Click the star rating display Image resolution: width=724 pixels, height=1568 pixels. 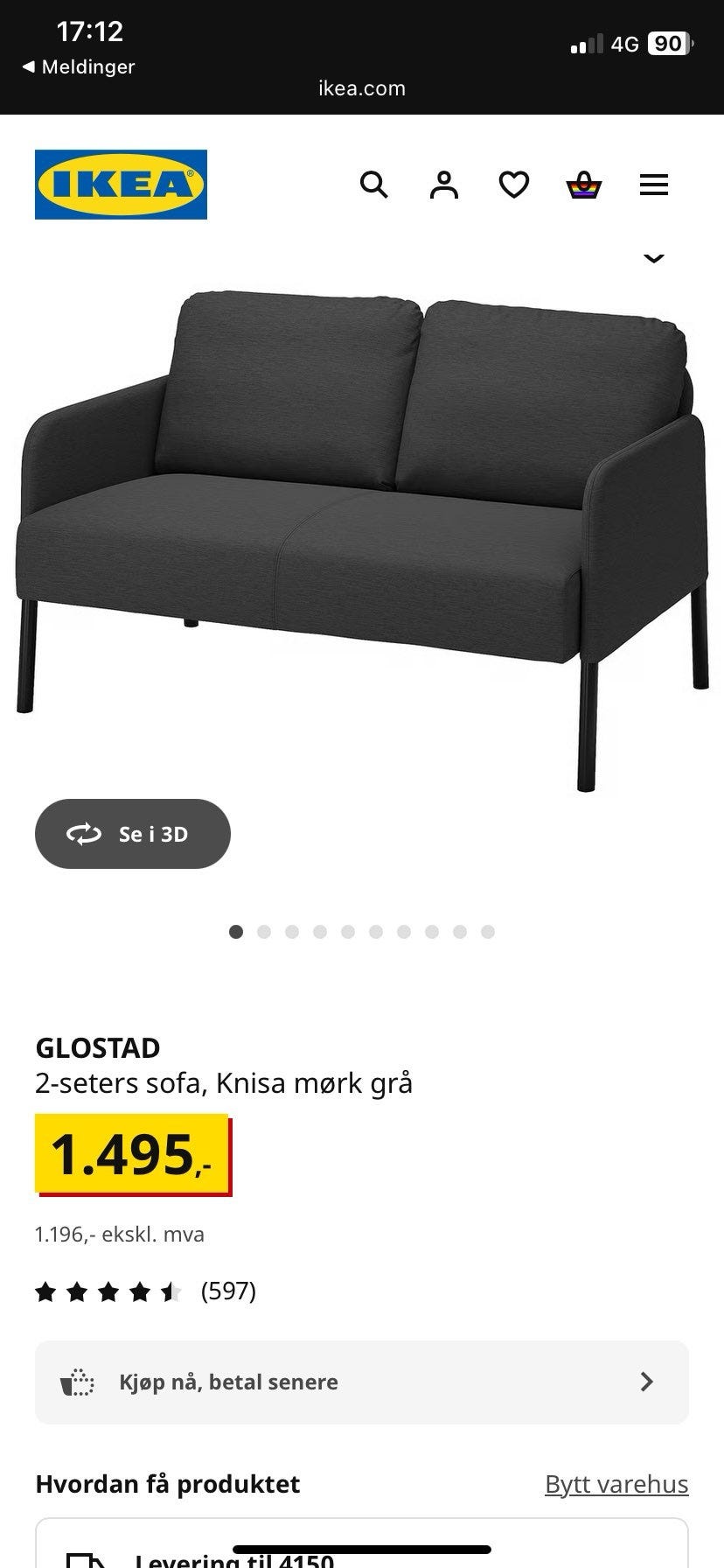(x=110, y=1291)
